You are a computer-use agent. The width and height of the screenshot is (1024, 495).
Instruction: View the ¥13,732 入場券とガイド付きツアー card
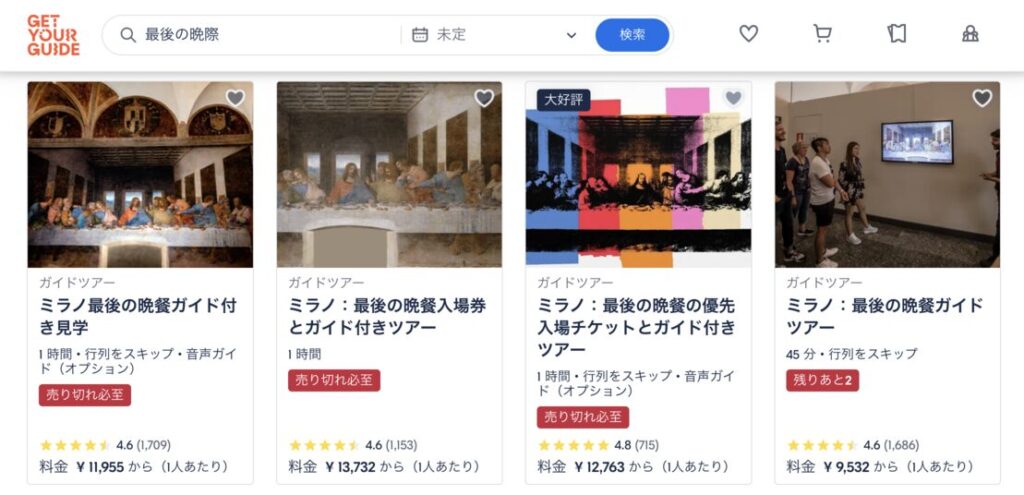389,315
